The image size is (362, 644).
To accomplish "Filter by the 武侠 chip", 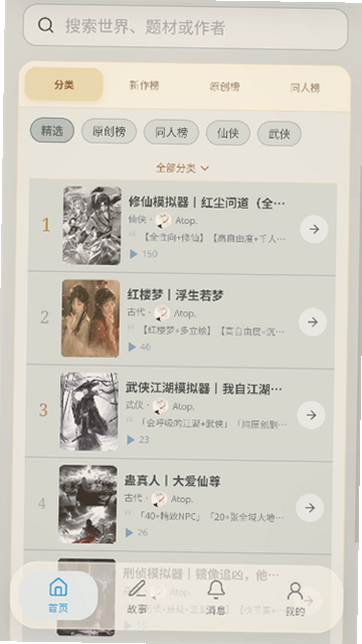I will point(279,134).
